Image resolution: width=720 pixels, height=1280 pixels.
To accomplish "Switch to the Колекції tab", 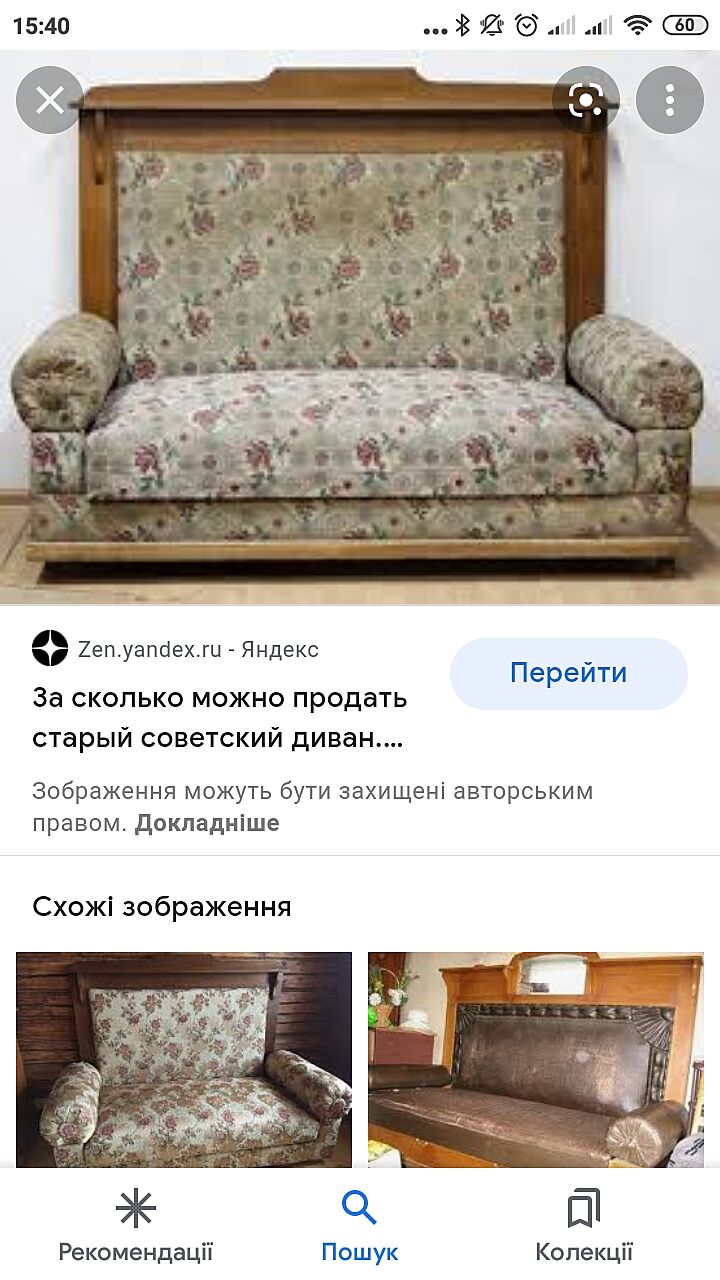I will point(584,1226).
